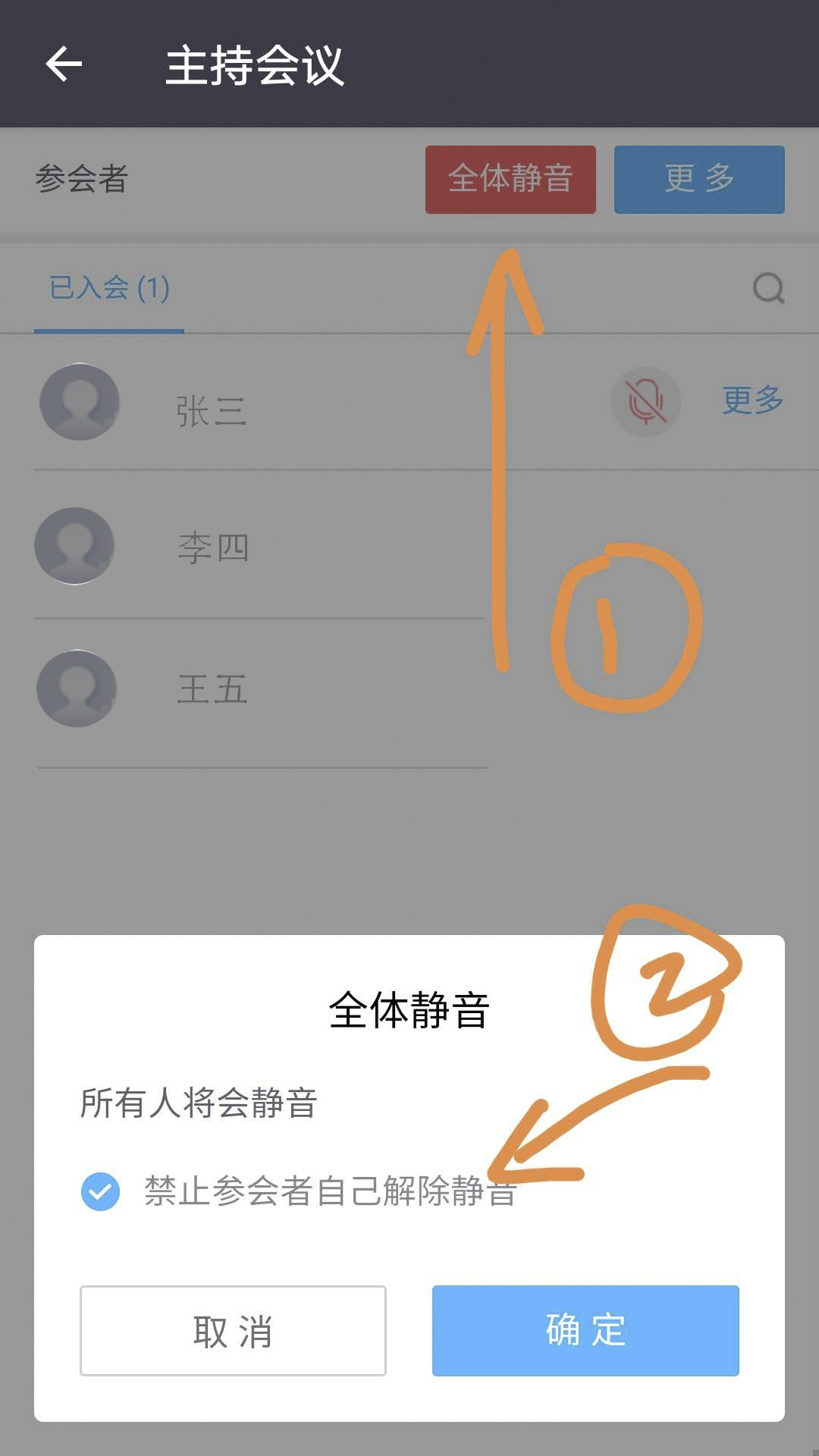Switch to the 已入会 (1) tab
This screenshot has height=1456, width=819.
109,288
